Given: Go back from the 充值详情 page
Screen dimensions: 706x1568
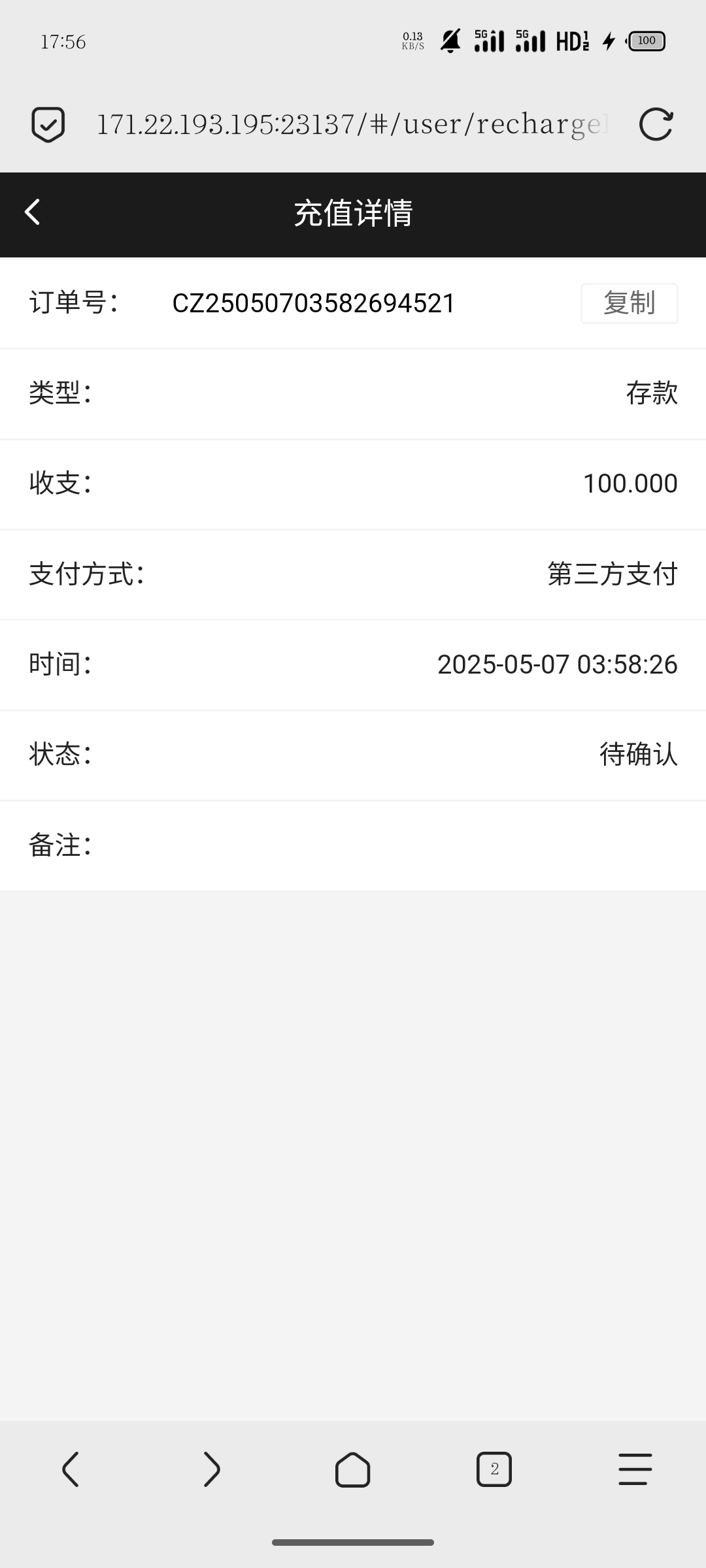Looking at the screenshot, I should (x=33, y=212).
